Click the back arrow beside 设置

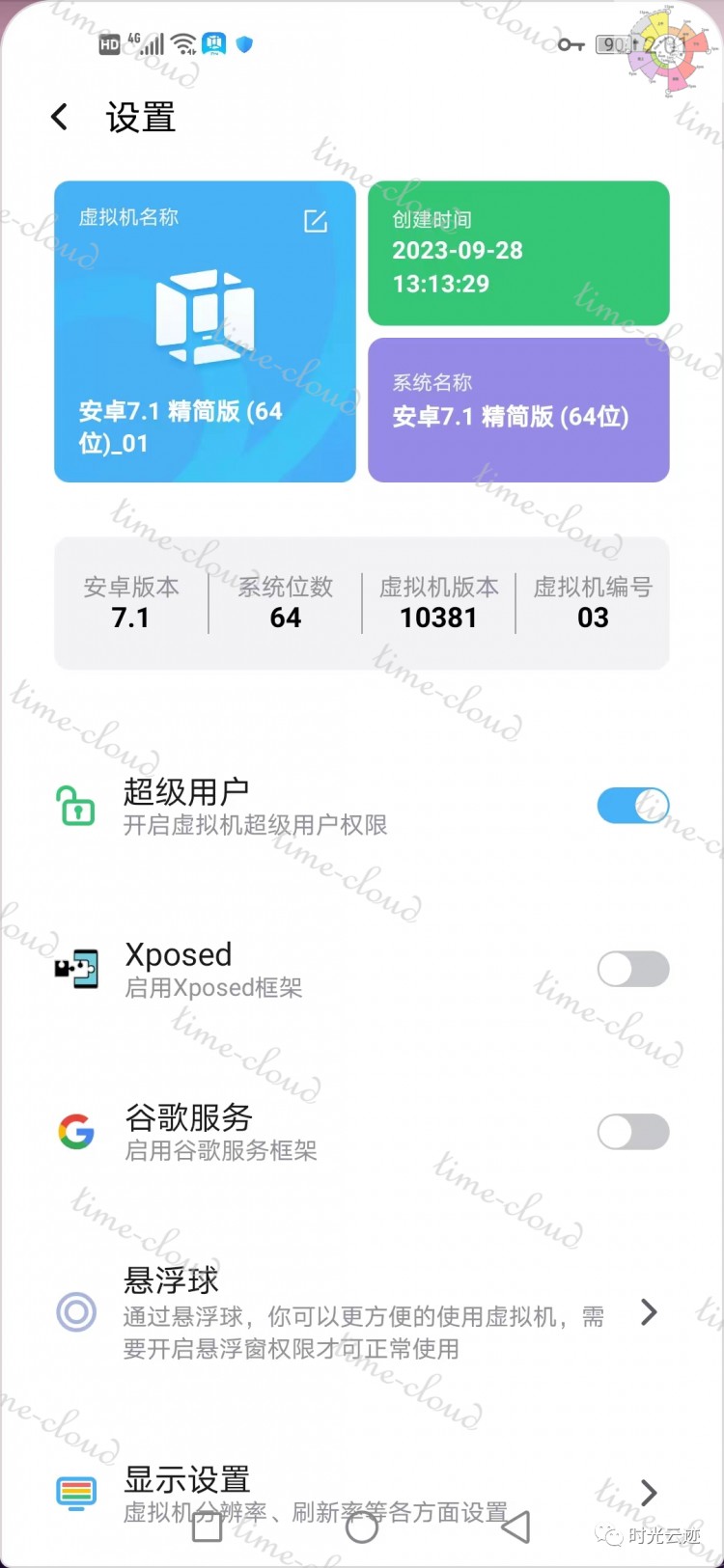(x=58, y=116)
